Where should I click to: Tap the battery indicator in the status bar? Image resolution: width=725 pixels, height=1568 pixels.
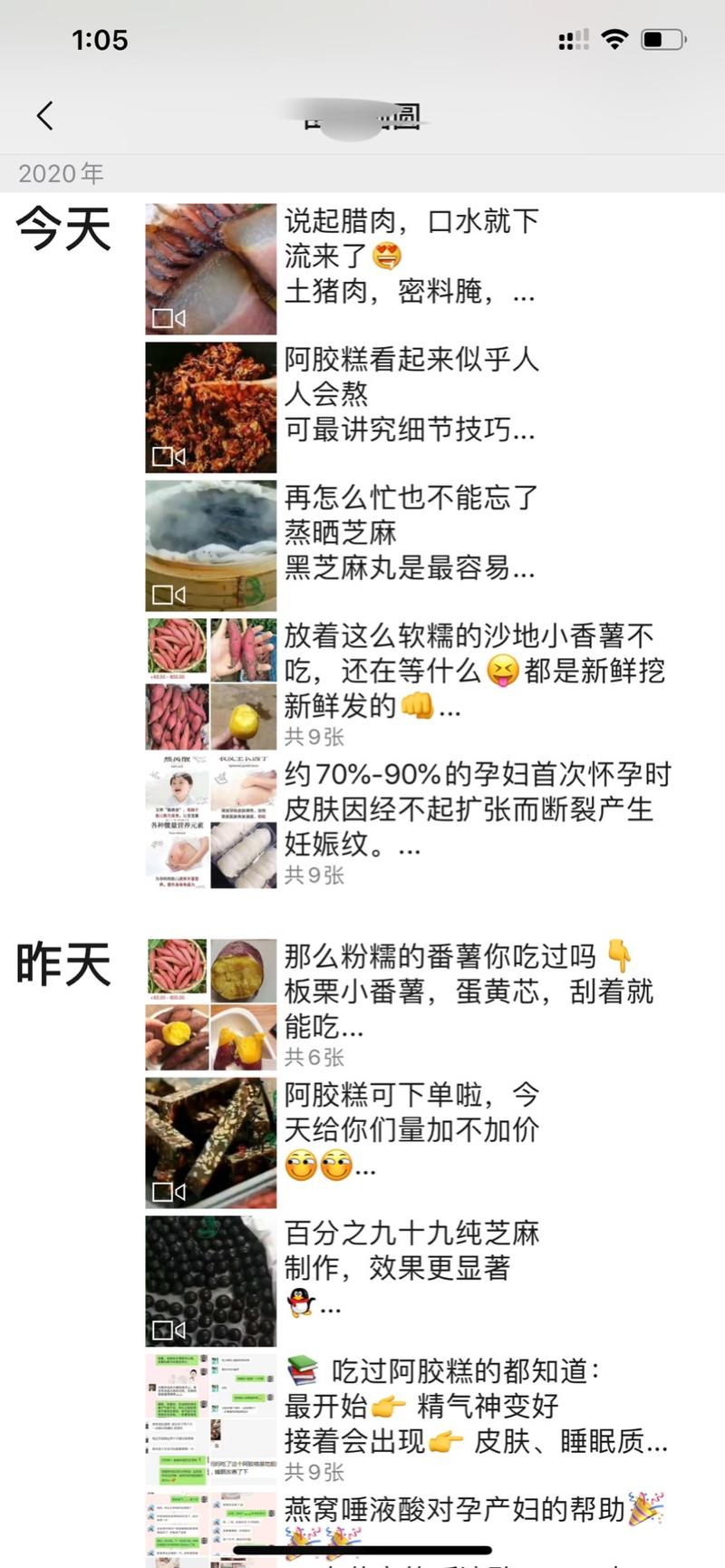[x=660, y=39]
